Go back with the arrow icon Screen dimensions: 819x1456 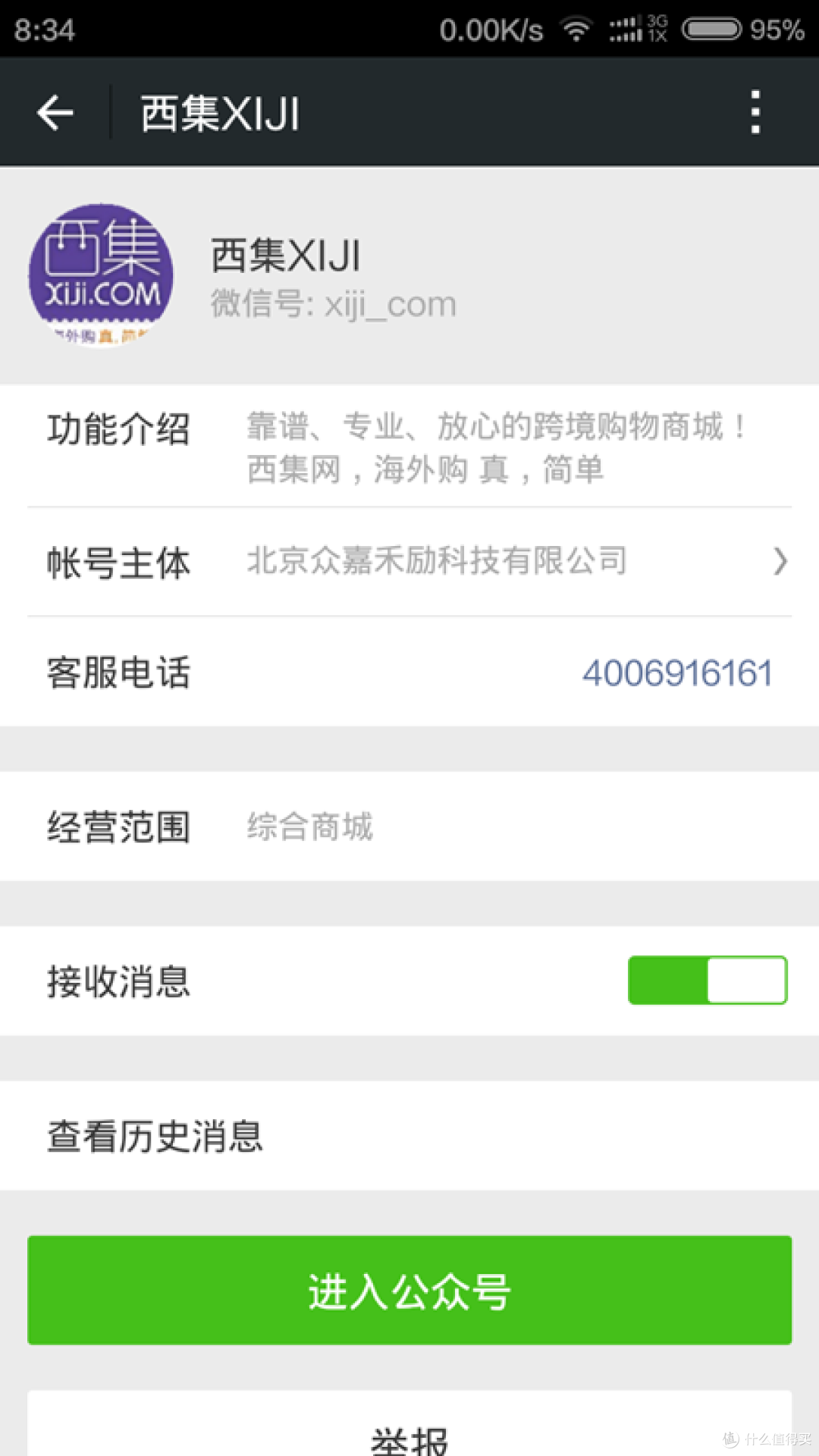pyautogui.click(x=55, y=113)
